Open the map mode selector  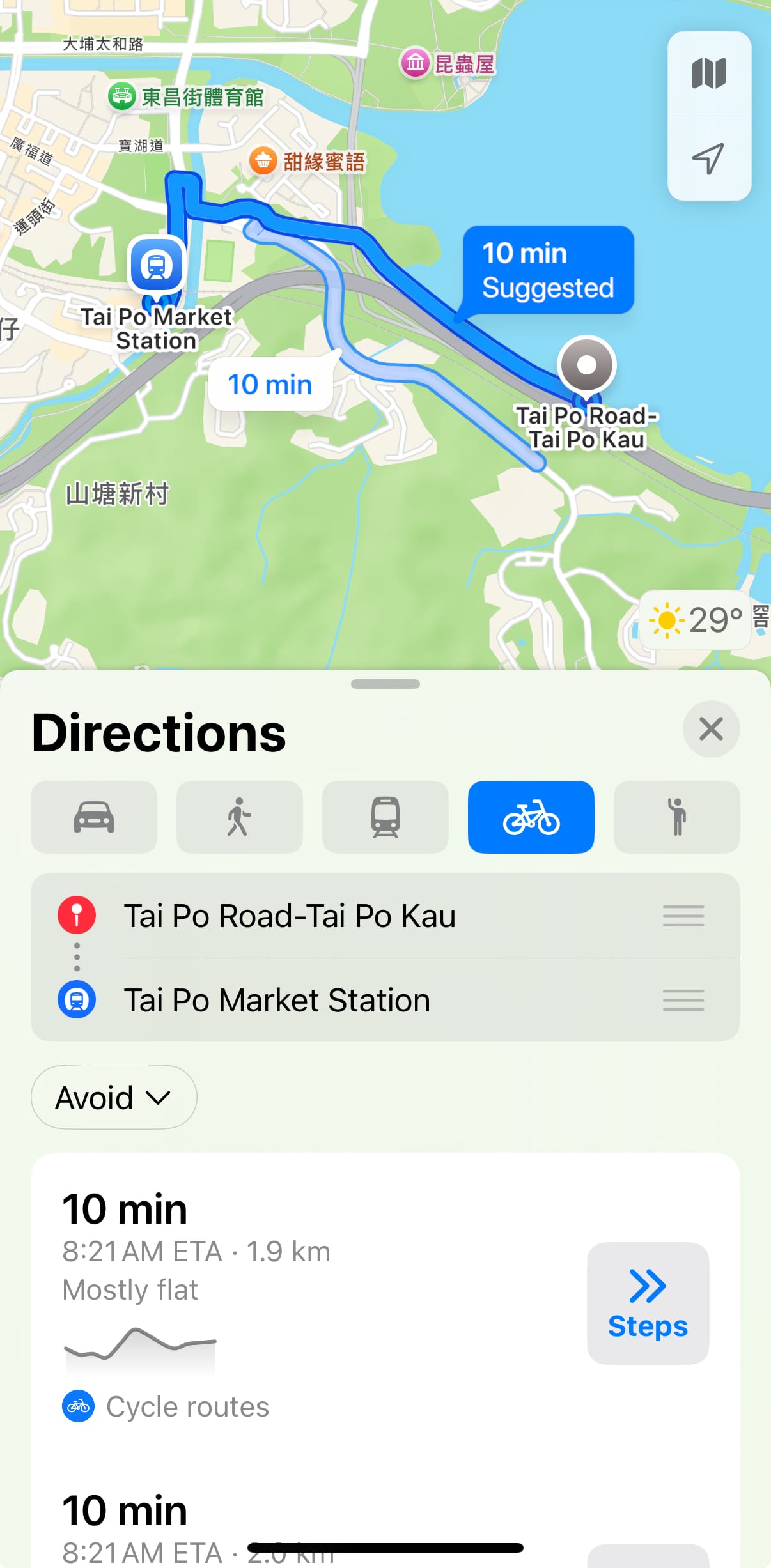point(708,73)
